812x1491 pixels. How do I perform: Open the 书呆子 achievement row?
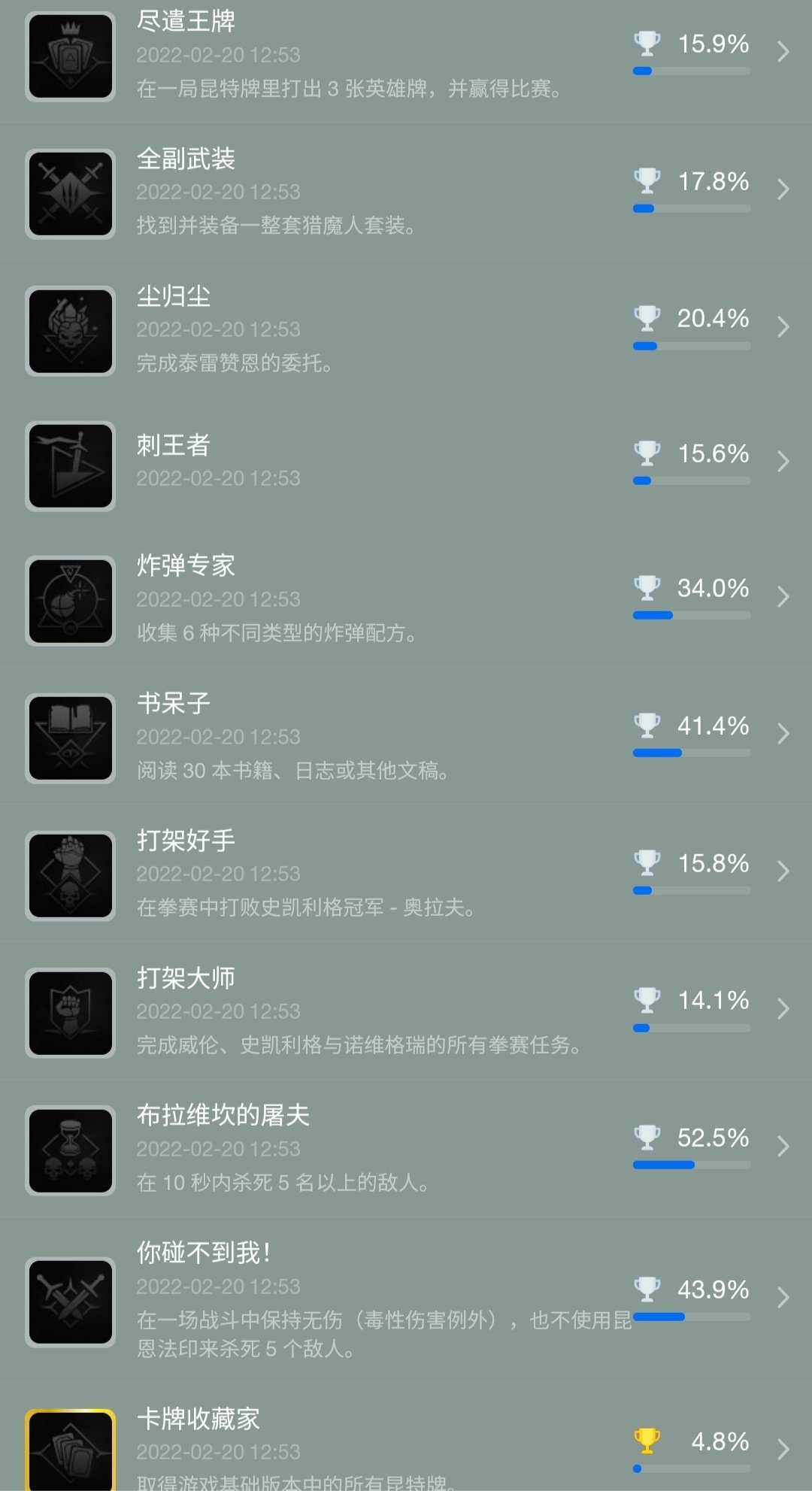tap(406, 737)
